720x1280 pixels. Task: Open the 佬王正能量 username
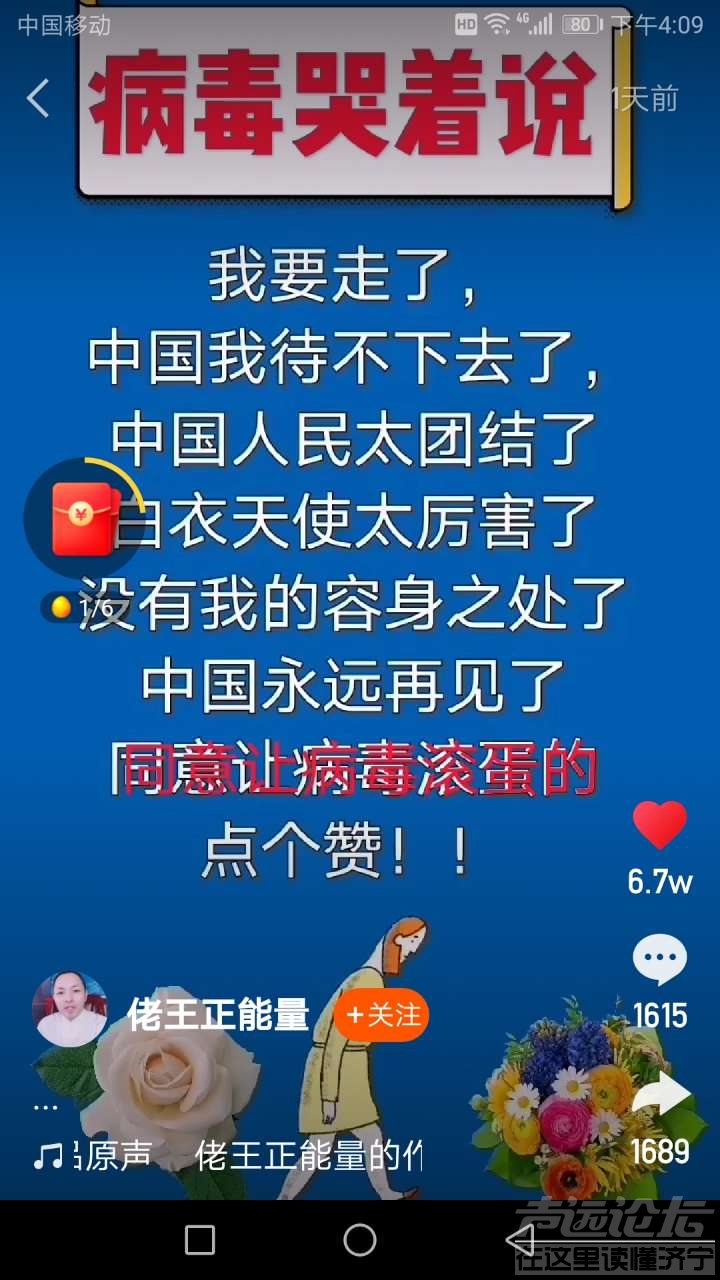pos(218,1016)
